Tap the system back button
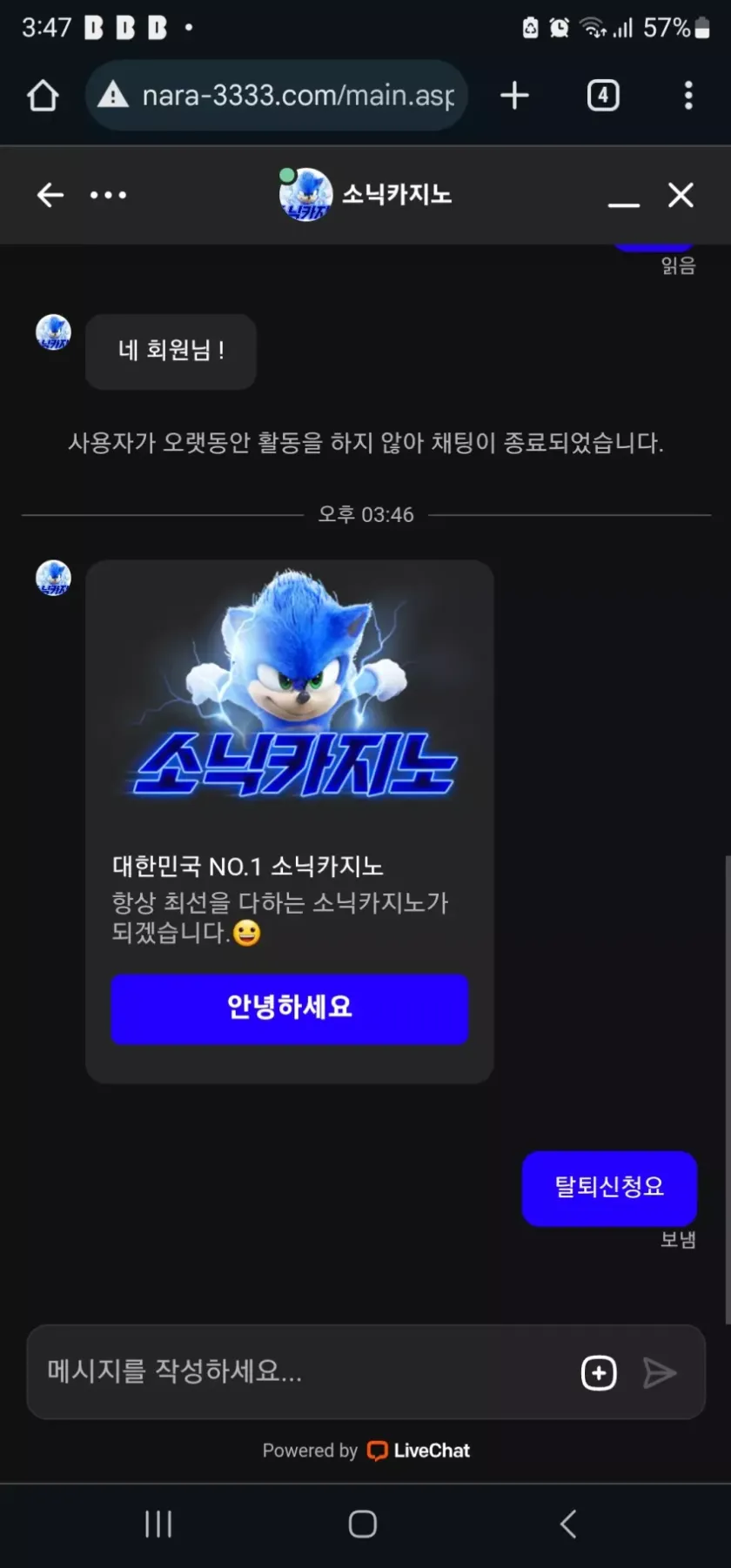Viewport: 731px width, 1568px height. pos(568,1524)
